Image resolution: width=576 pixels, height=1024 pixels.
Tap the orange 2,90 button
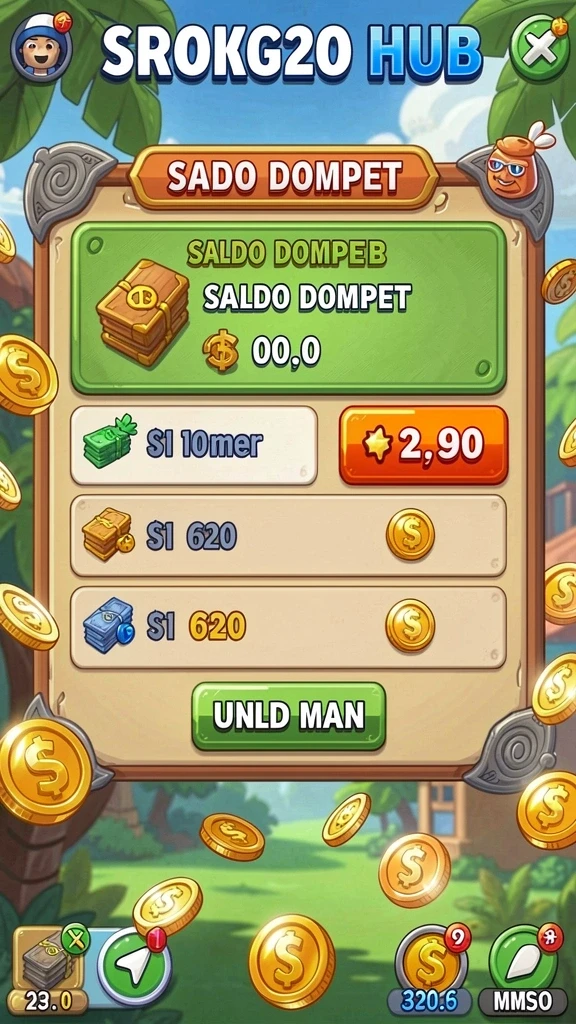click(423, 445)
